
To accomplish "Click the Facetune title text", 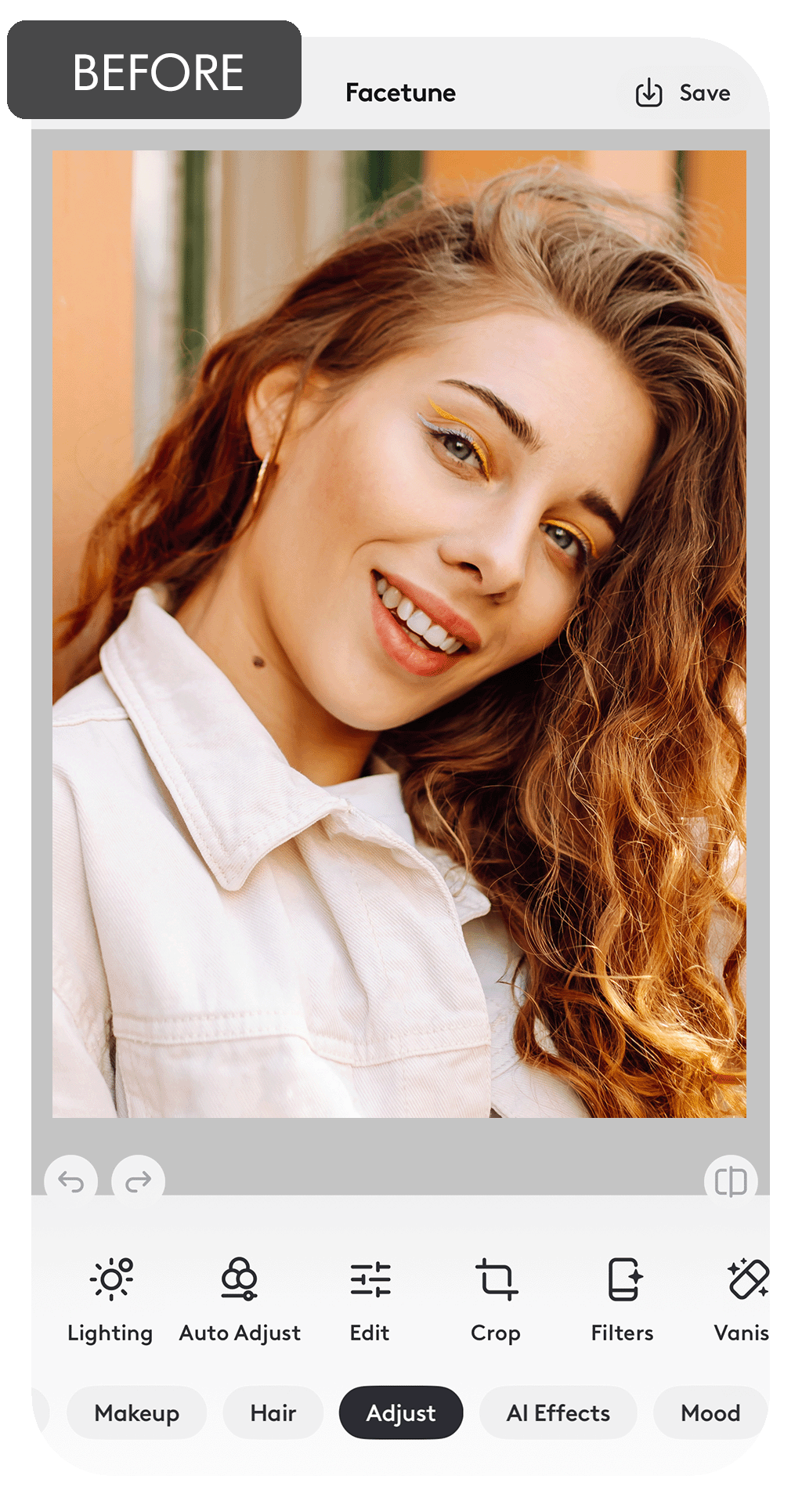I will pos(400,93).
